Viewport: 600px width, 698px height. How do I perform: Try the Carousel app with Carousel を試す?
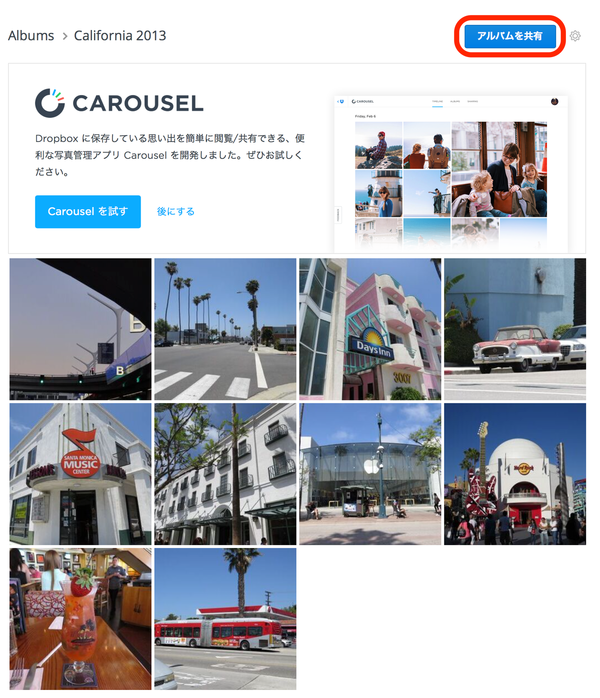88,211
